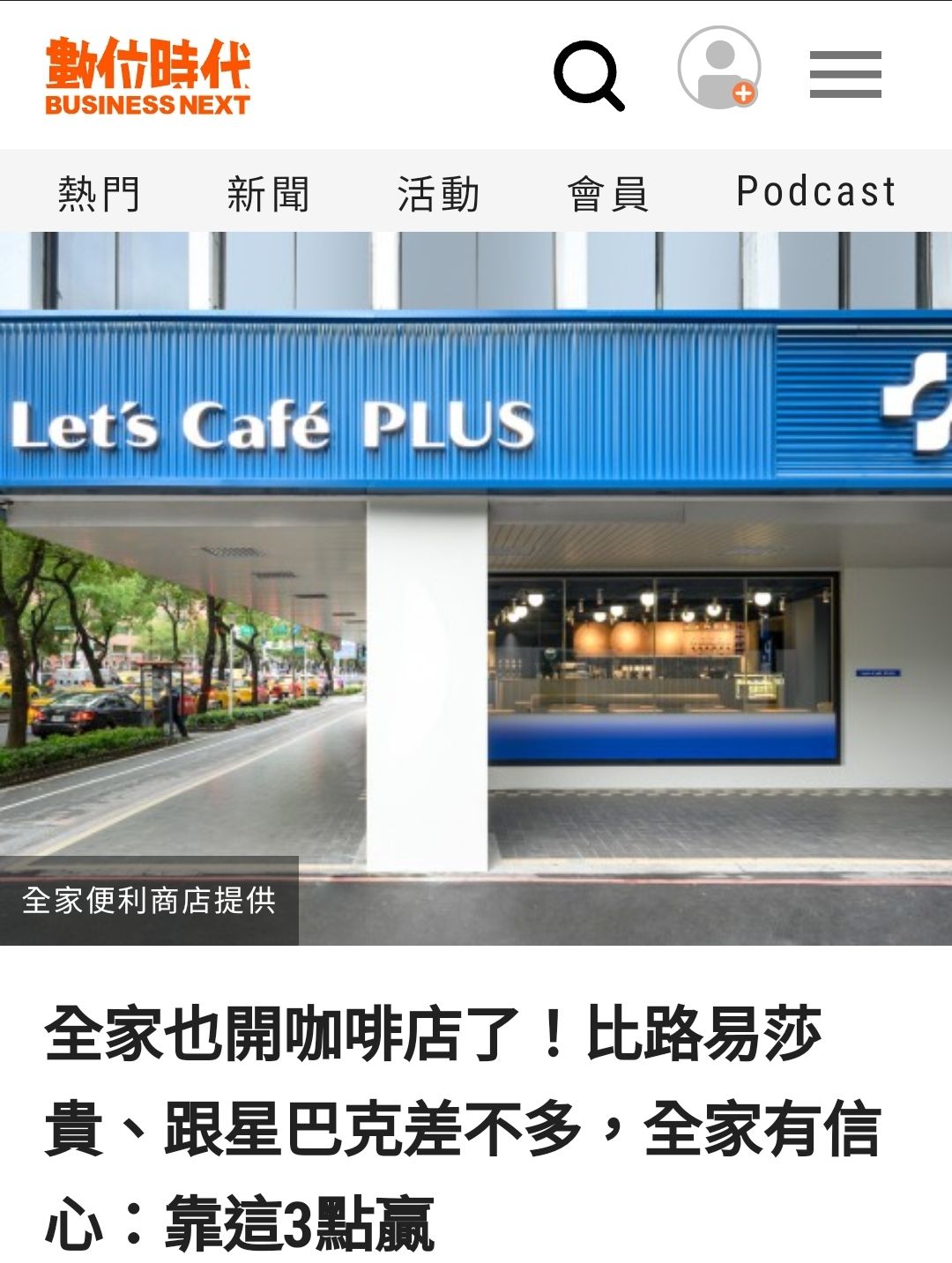Switch to the 會員 tab

click(x=608, y=193)
